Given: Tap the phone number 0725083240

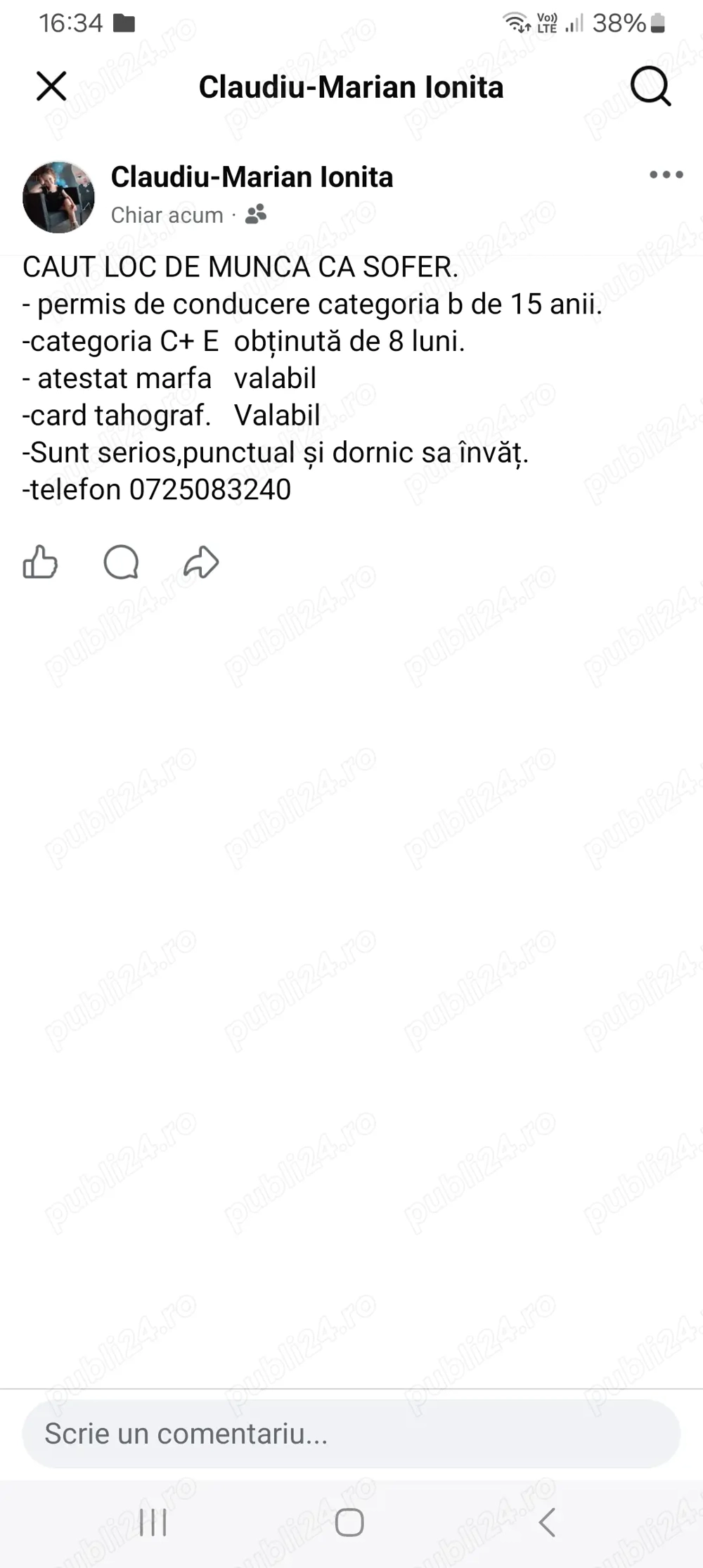Looking at the screenshot, I should pos(211,489).
